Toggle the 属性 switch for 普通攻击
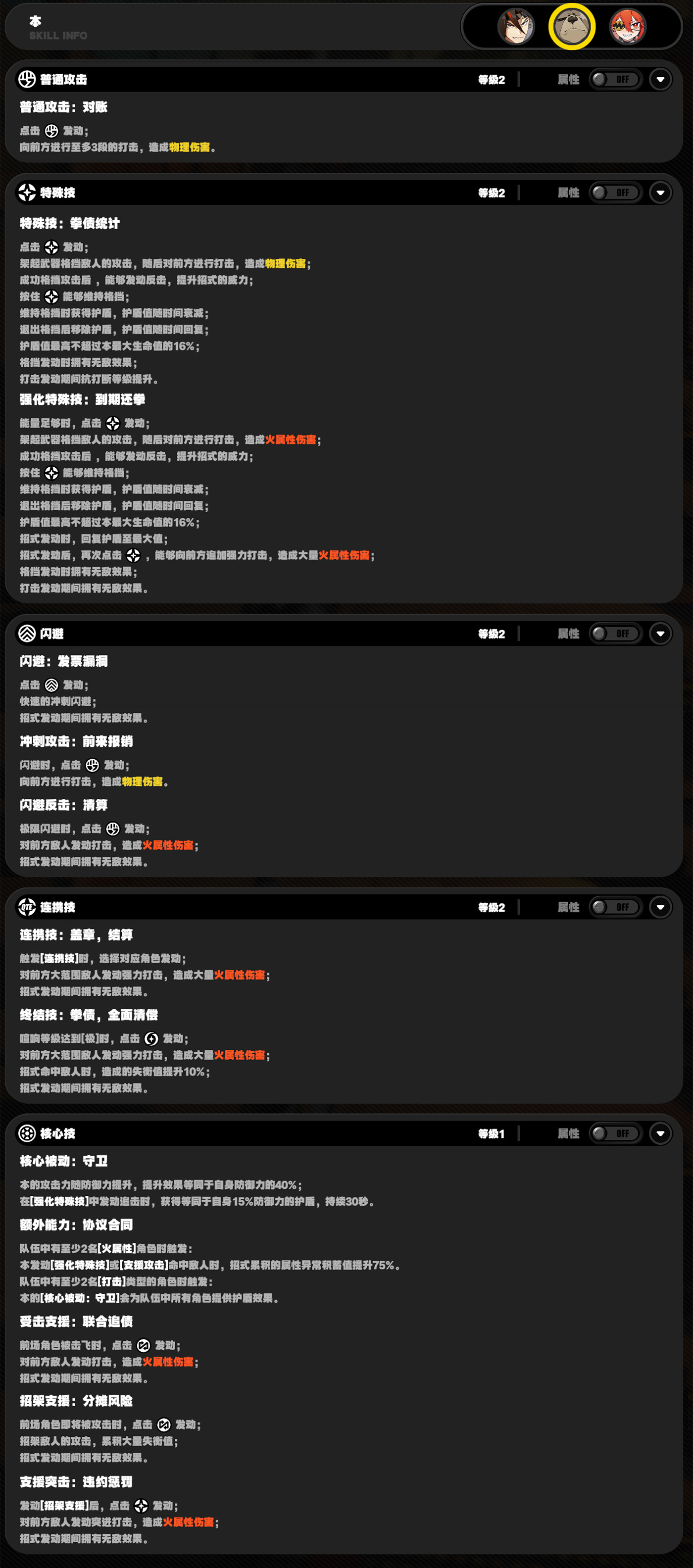This screenshot has width=693, height=1568. click(616, 79)
